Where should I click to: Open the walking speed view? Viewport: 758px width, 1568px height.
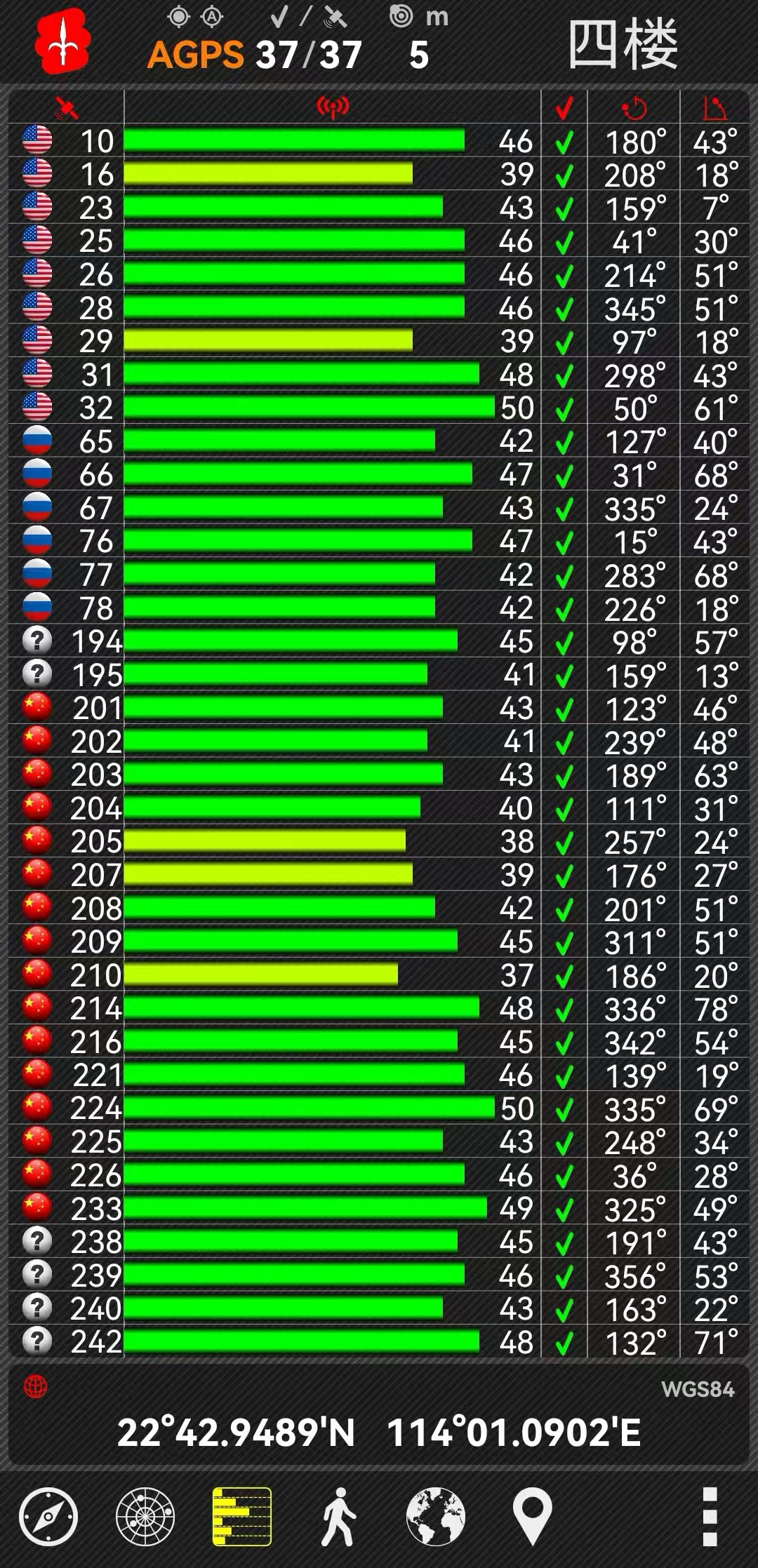click(338, 1516)
